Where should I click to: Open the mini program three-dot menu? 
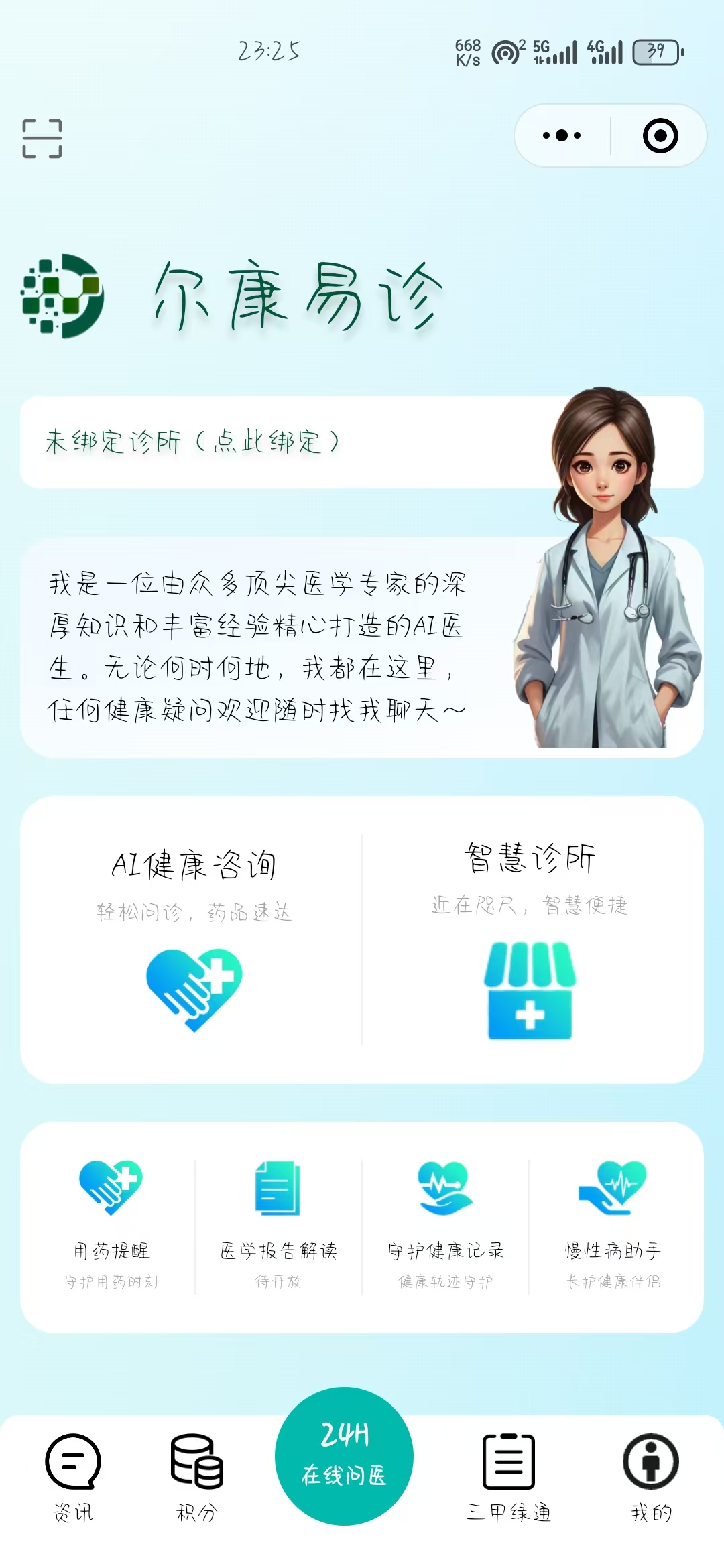click(562, 135)
